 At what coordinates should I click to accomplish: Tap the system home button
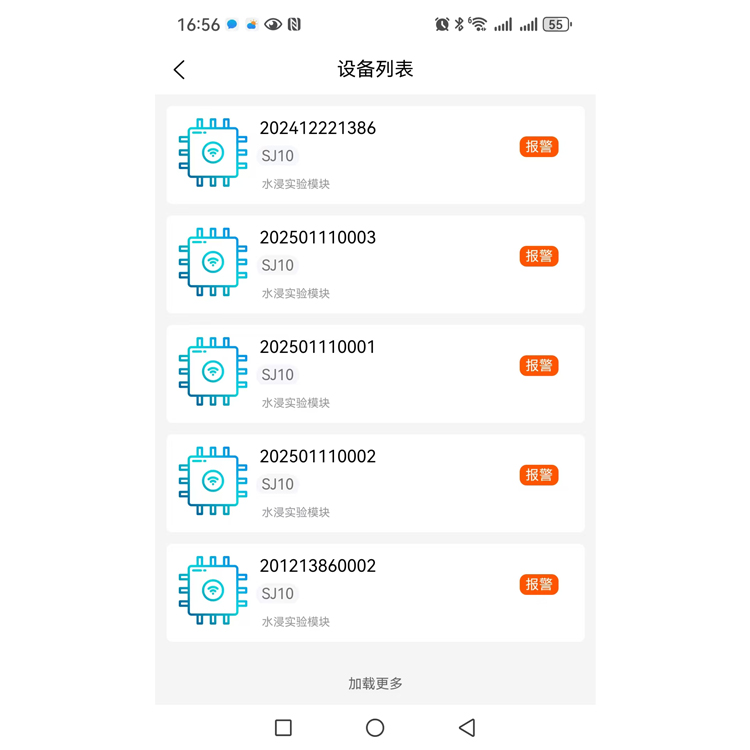pos(375,728)
